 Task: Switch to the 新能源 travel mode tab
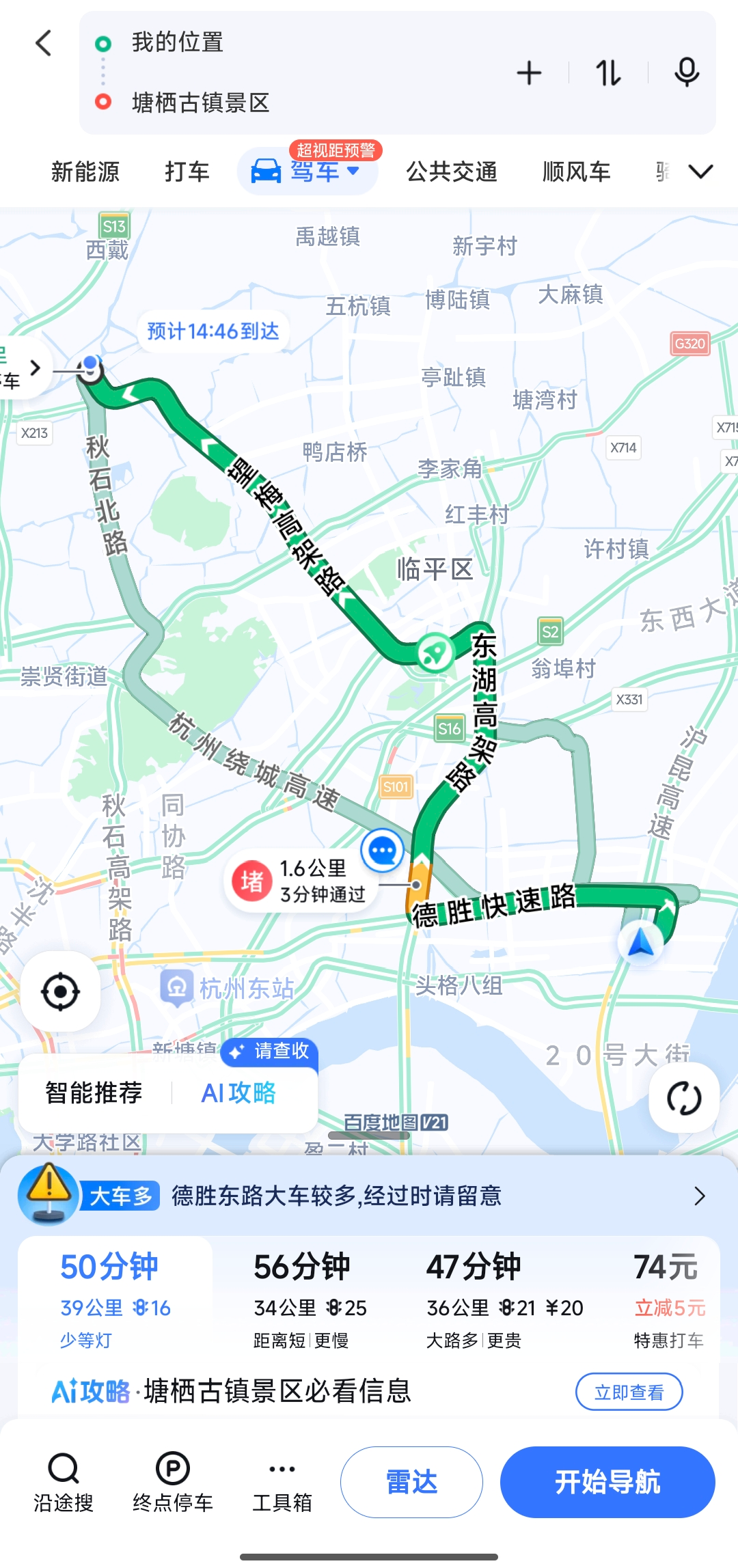pyautogui.click(x=85, y=171)
